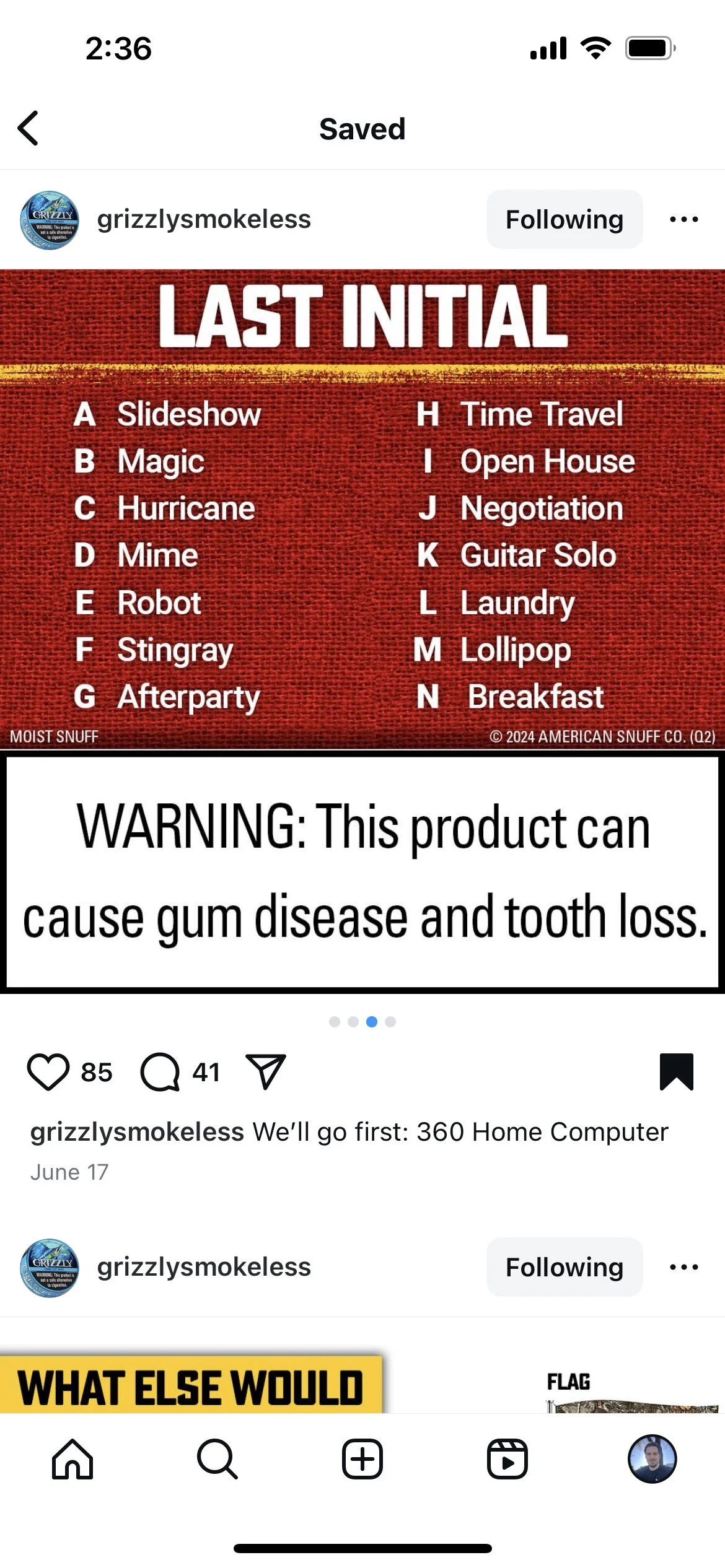Image resolution: width=725 pixels, height=1568 pixels.
Task: Go to the Home feed tab
Action: click(x=72, y=1459)
